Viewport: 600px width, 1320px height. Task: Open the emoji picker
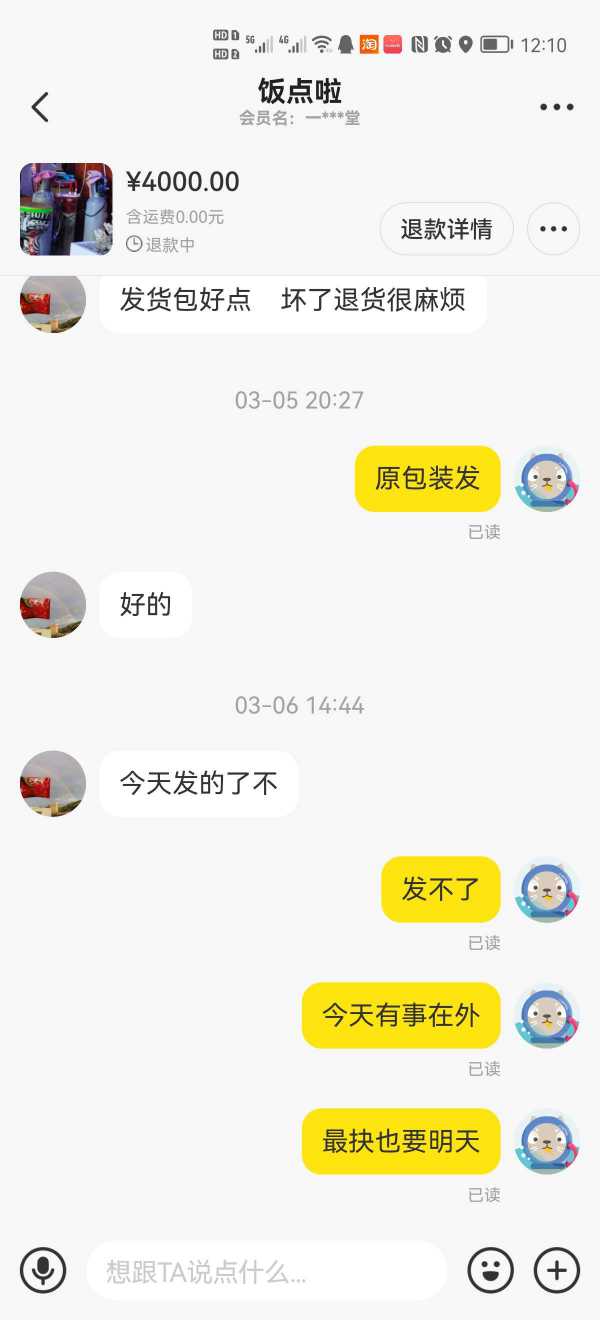(x=490, y=1270)
